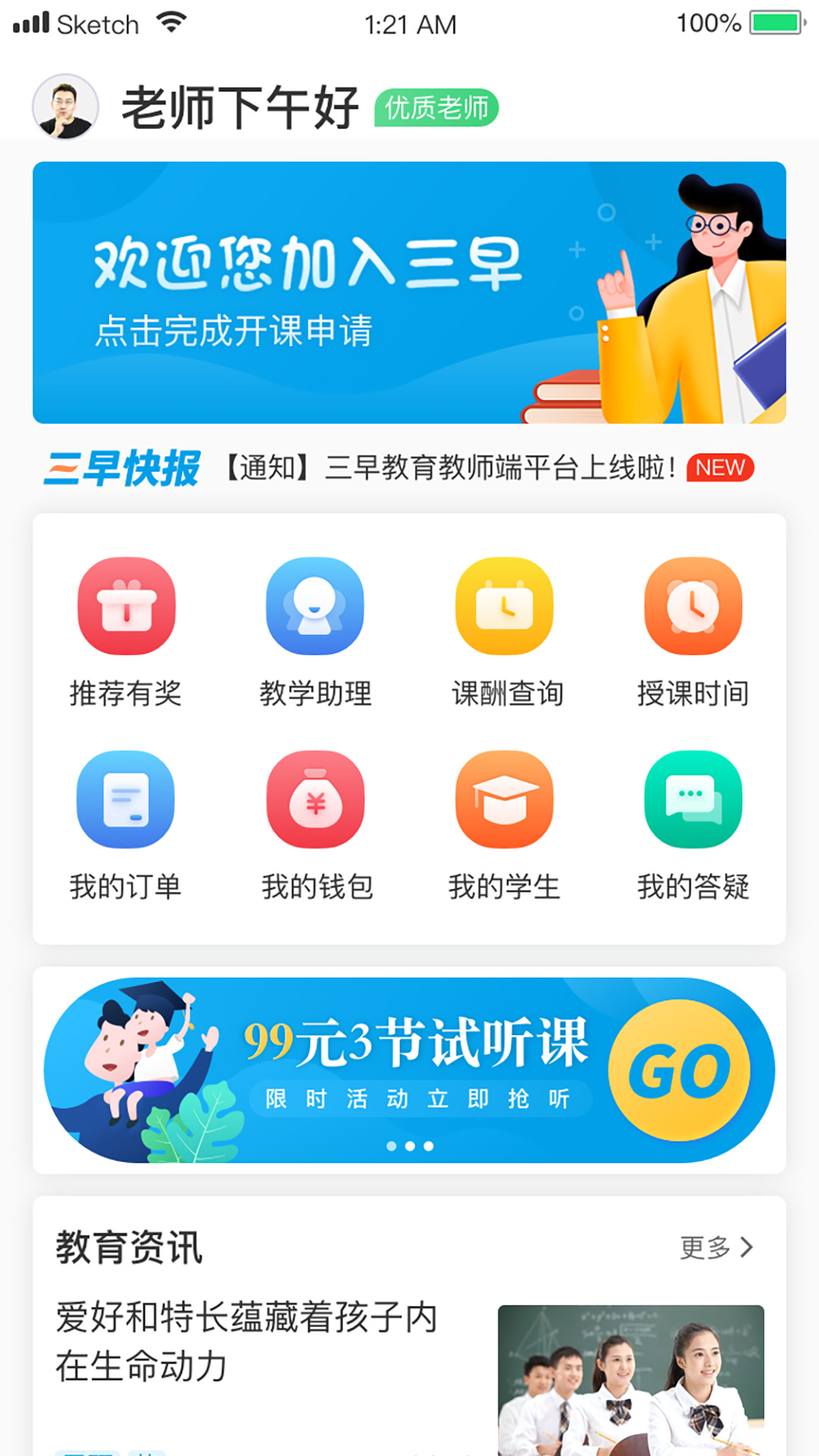Open 课酬查询 pay inquiry
The width and height of the screenshot is (819, 1456).
coord(504,631)
